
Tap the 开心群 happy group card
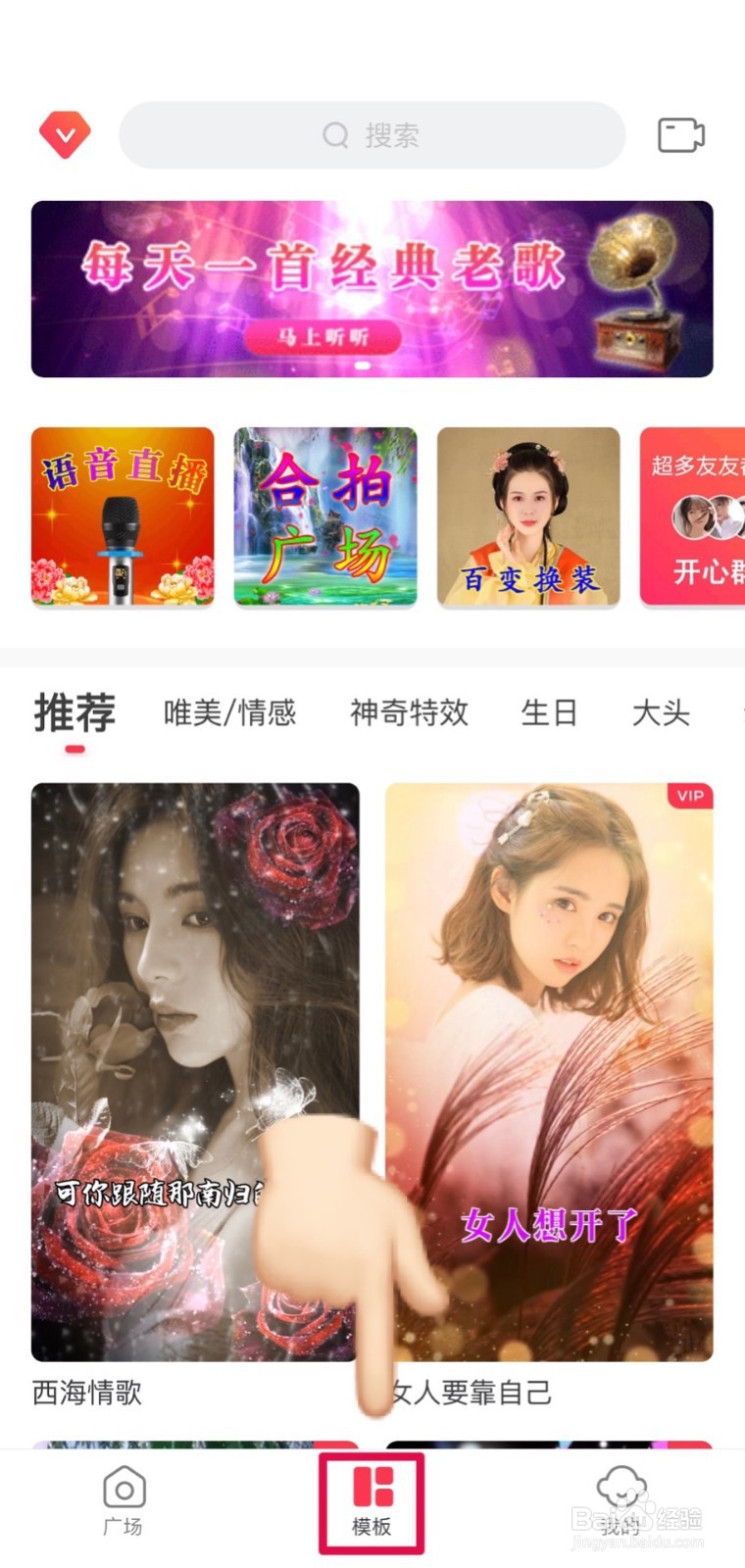coord(698,516)
